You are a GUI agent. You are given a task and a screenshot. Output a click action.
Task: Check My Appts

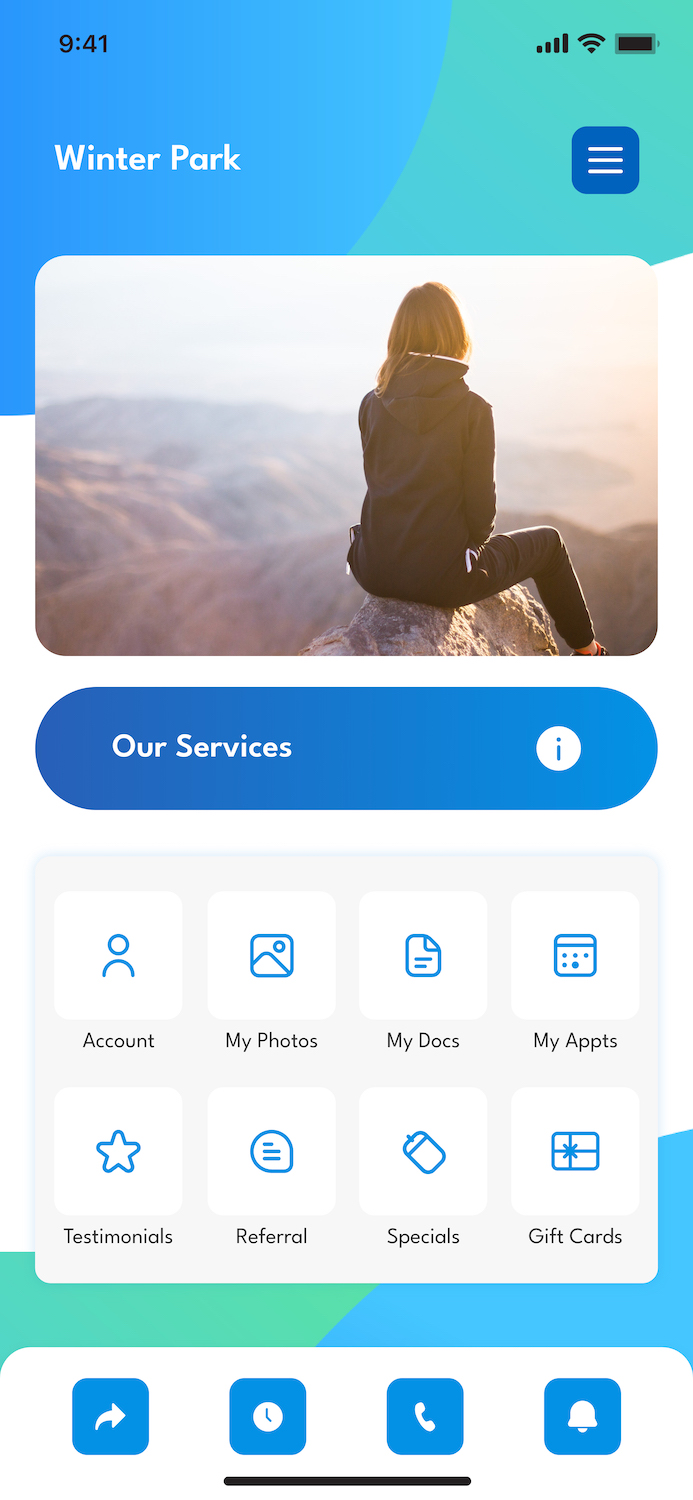click(x=575, y=956)
